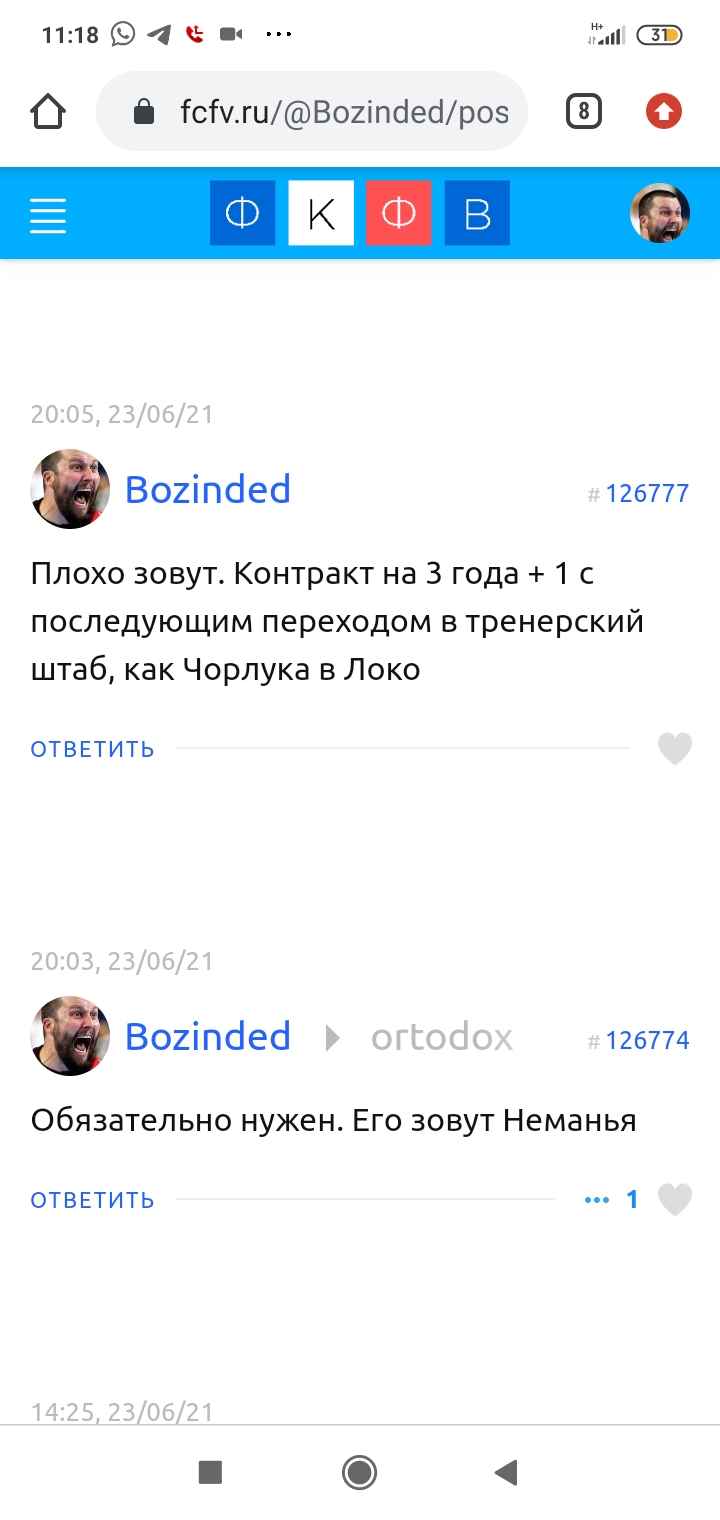Tap the ФКФВ site logo
720x1520 pixels.
[x=360, y=213]
